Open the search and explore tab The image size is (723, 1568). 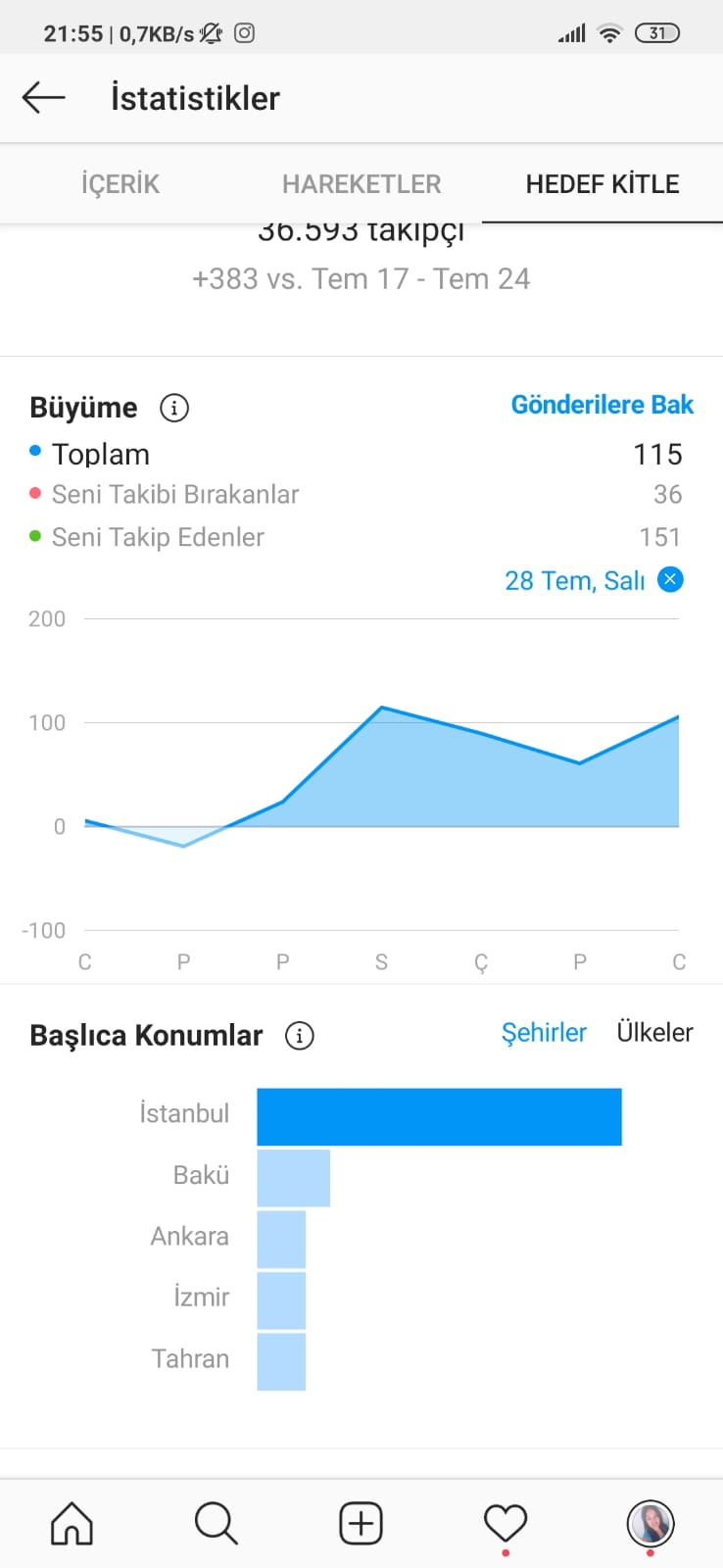point(217,1524)
